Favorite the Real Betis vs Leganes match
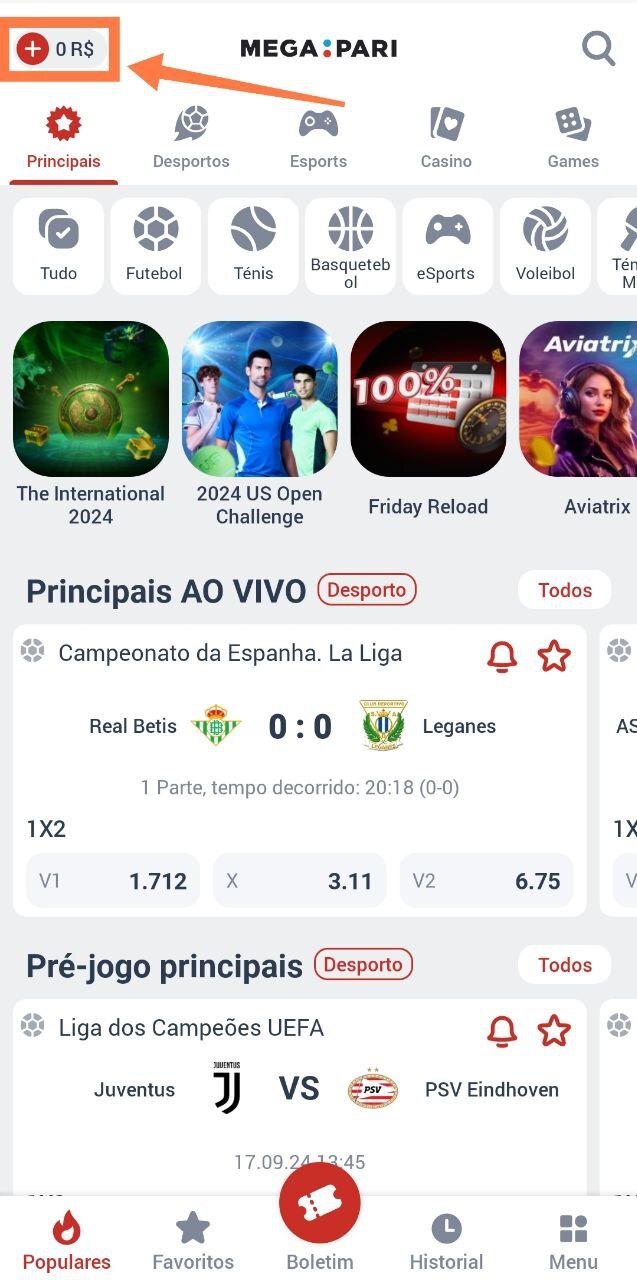Image resolution: width=637 pixels, height=1280 pixels. point(554,656)
